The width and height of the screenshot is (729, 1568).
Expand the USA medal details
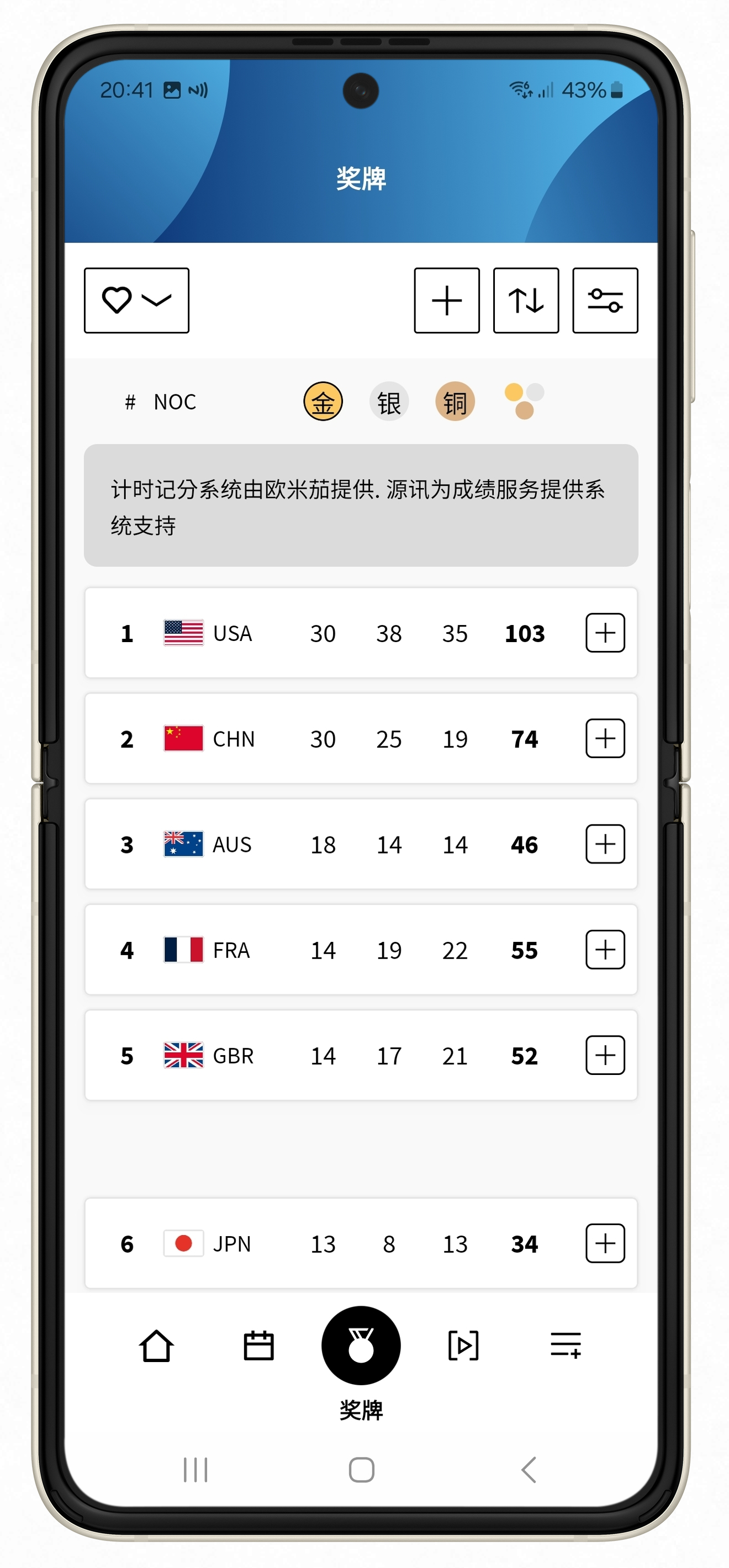point(605,632)
